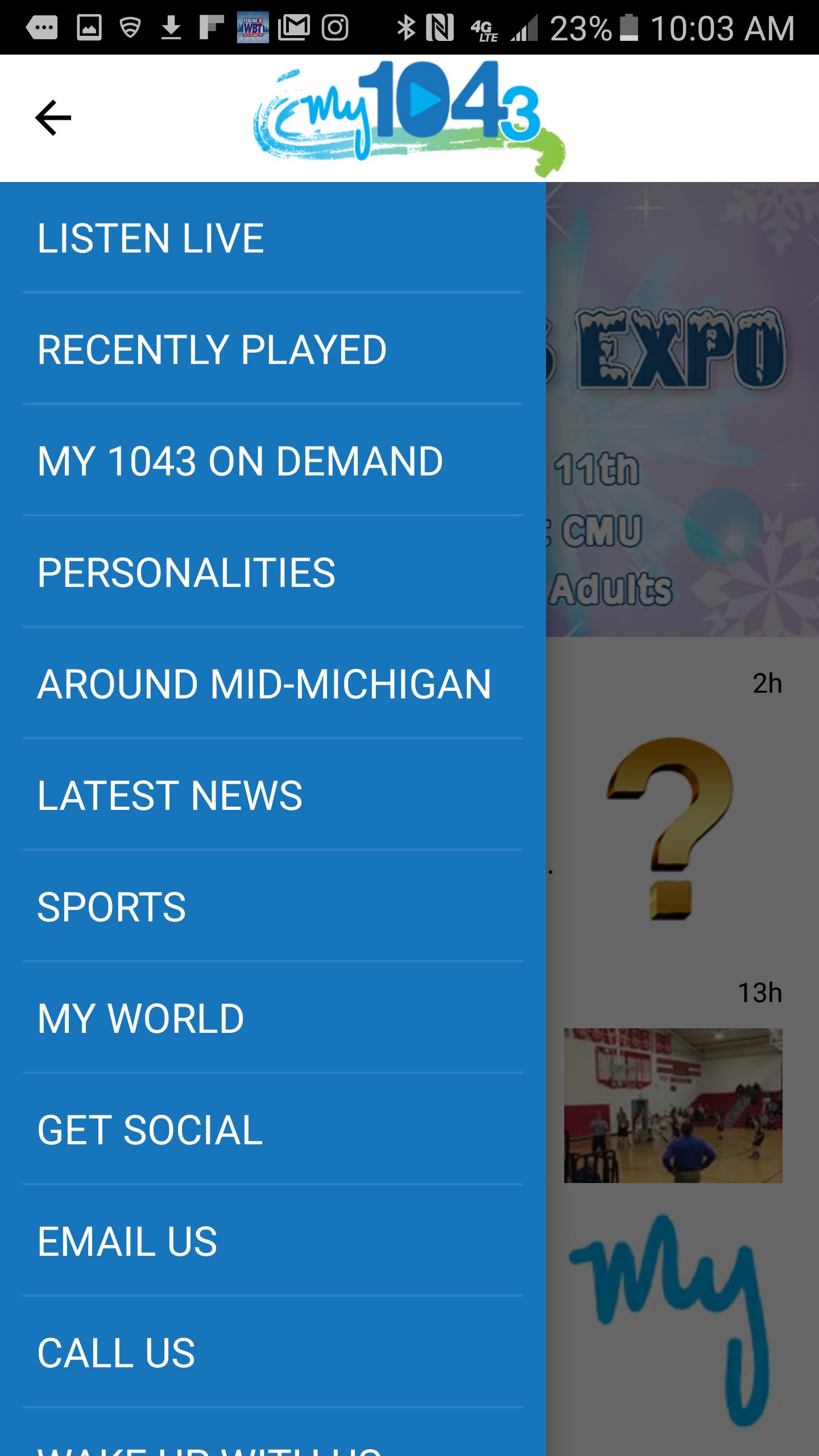Tap the back arrow to close the menu

pyautogui.click(x=53, y=118)
